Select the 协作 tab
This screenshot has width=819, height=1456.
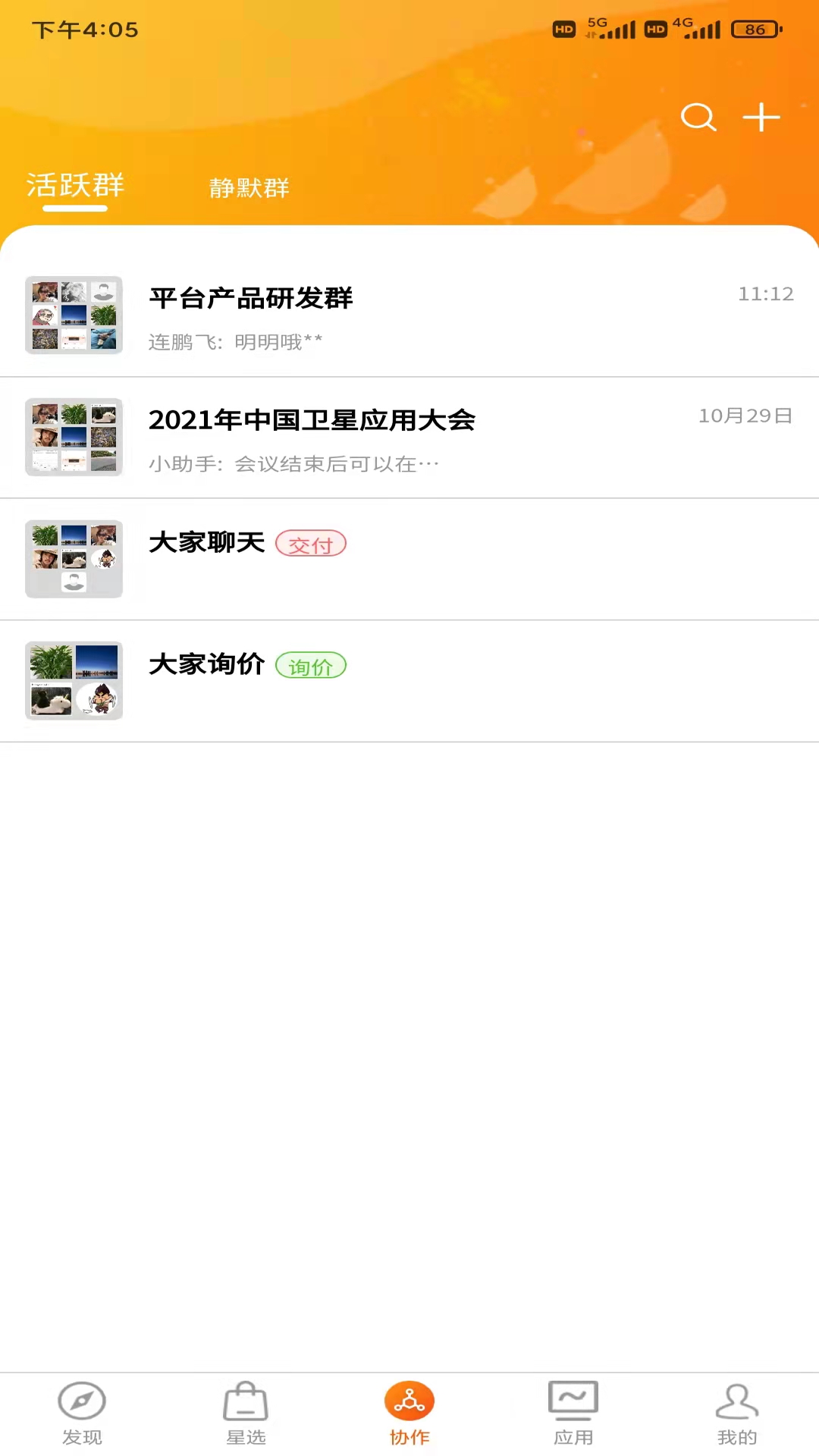409,1413
